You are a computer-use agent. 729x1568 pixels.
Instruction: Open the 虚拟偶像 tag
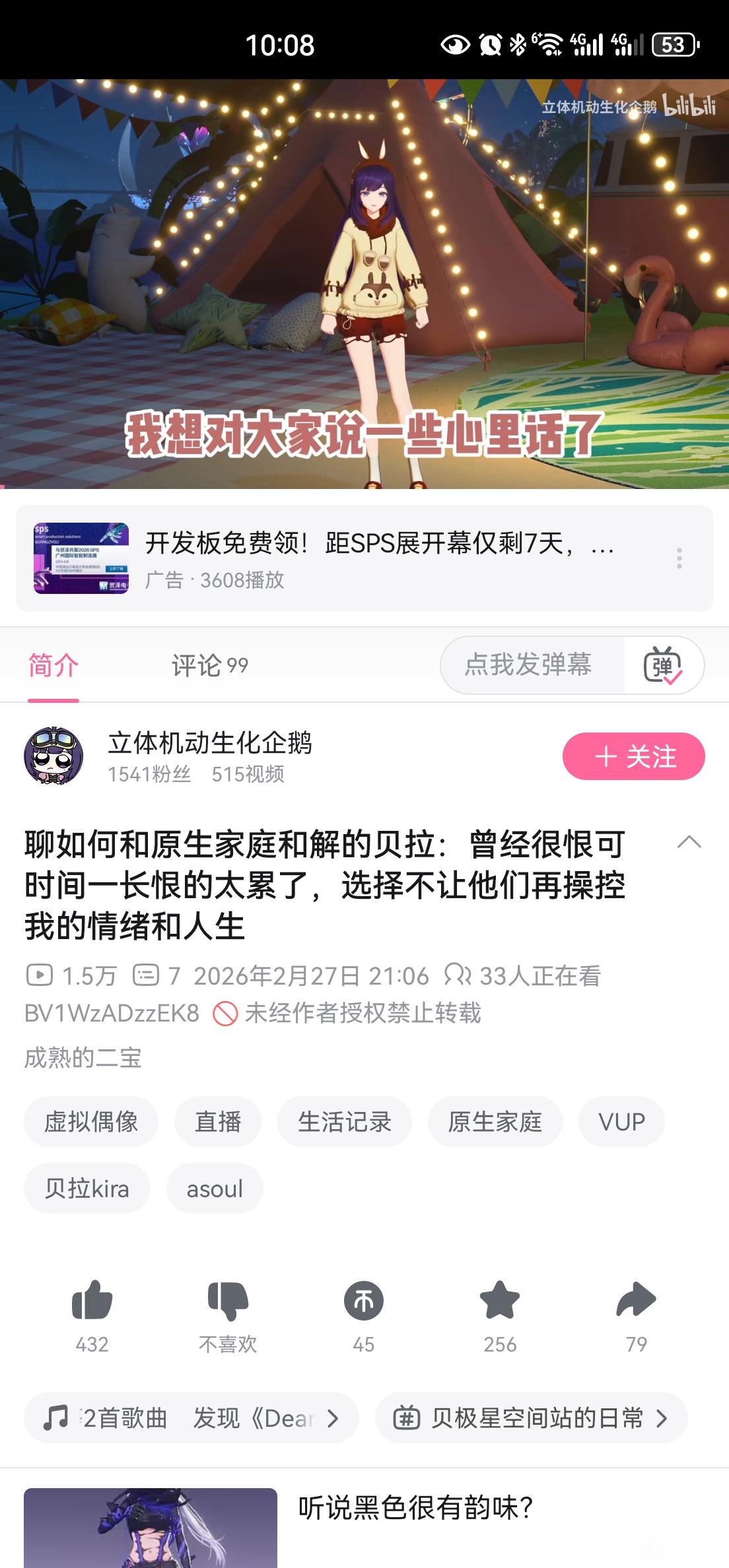pos(91,1122)
